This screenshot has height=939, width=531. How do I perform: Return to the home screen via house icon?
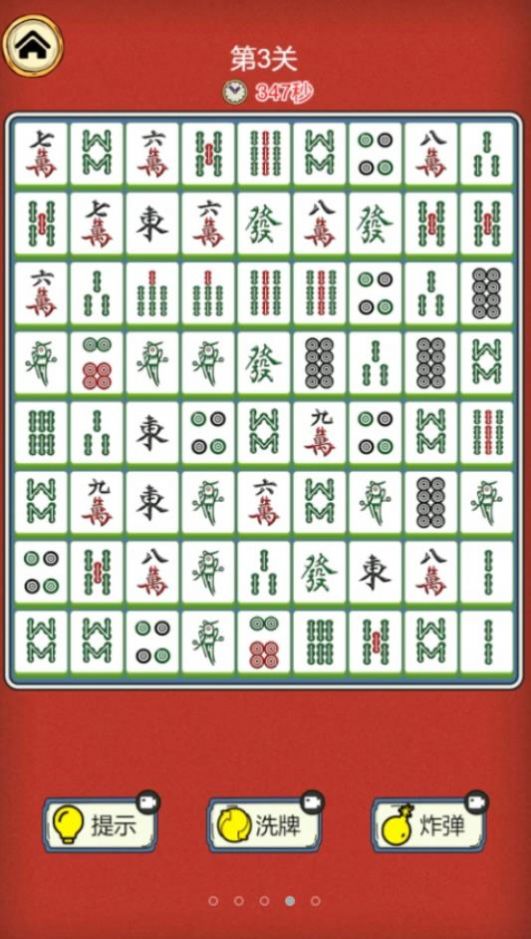32,46
